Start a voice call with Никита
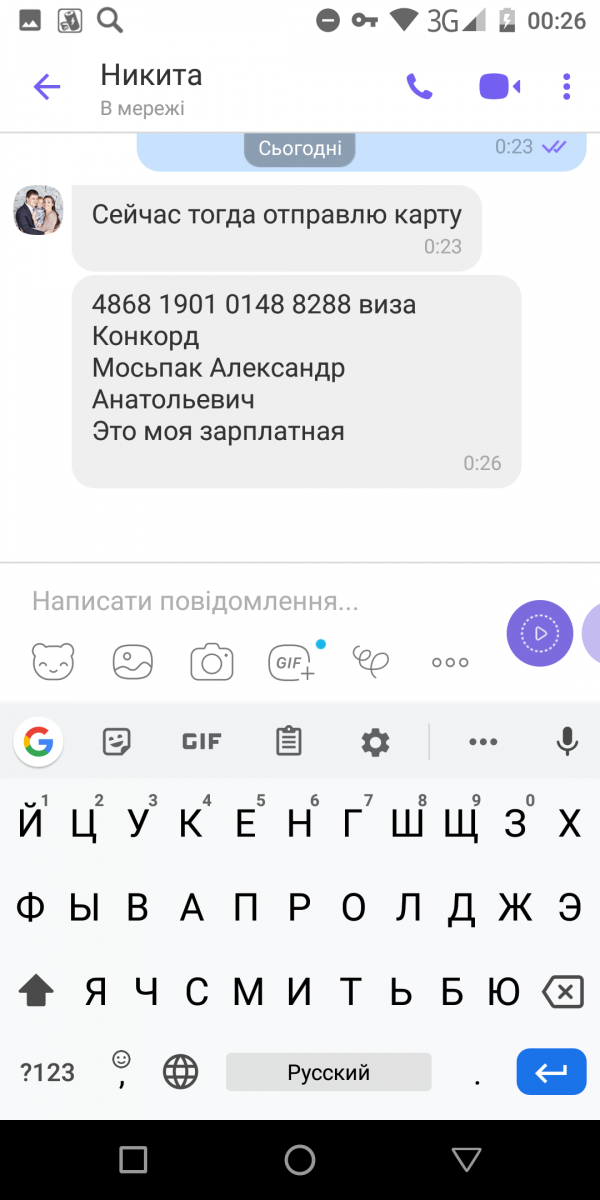 coord(420,87)
